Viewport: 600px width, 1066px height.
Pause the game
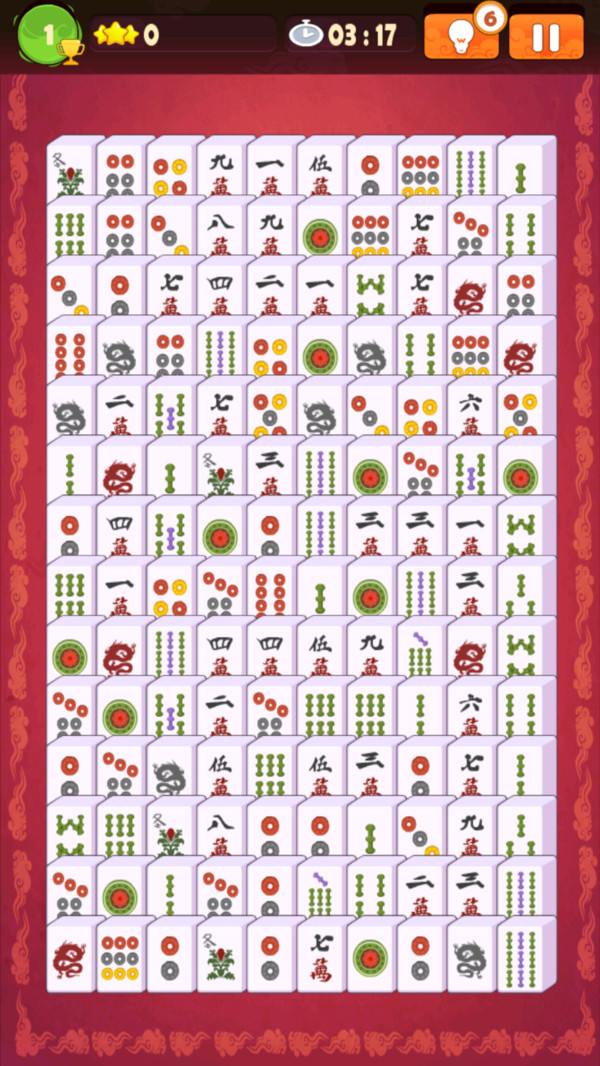click(546, 38)
